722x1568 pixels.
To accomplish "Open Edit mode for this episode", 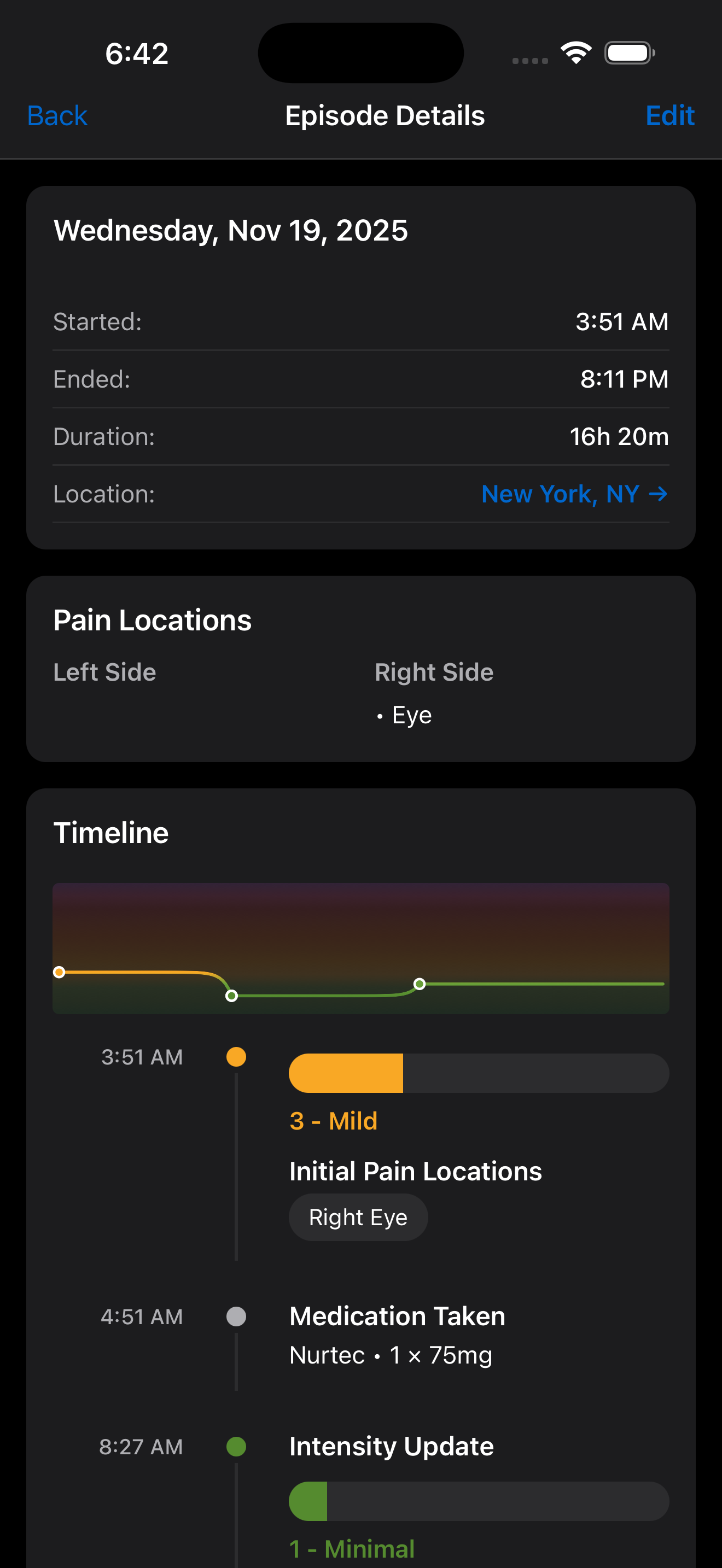I will point(669,115).
